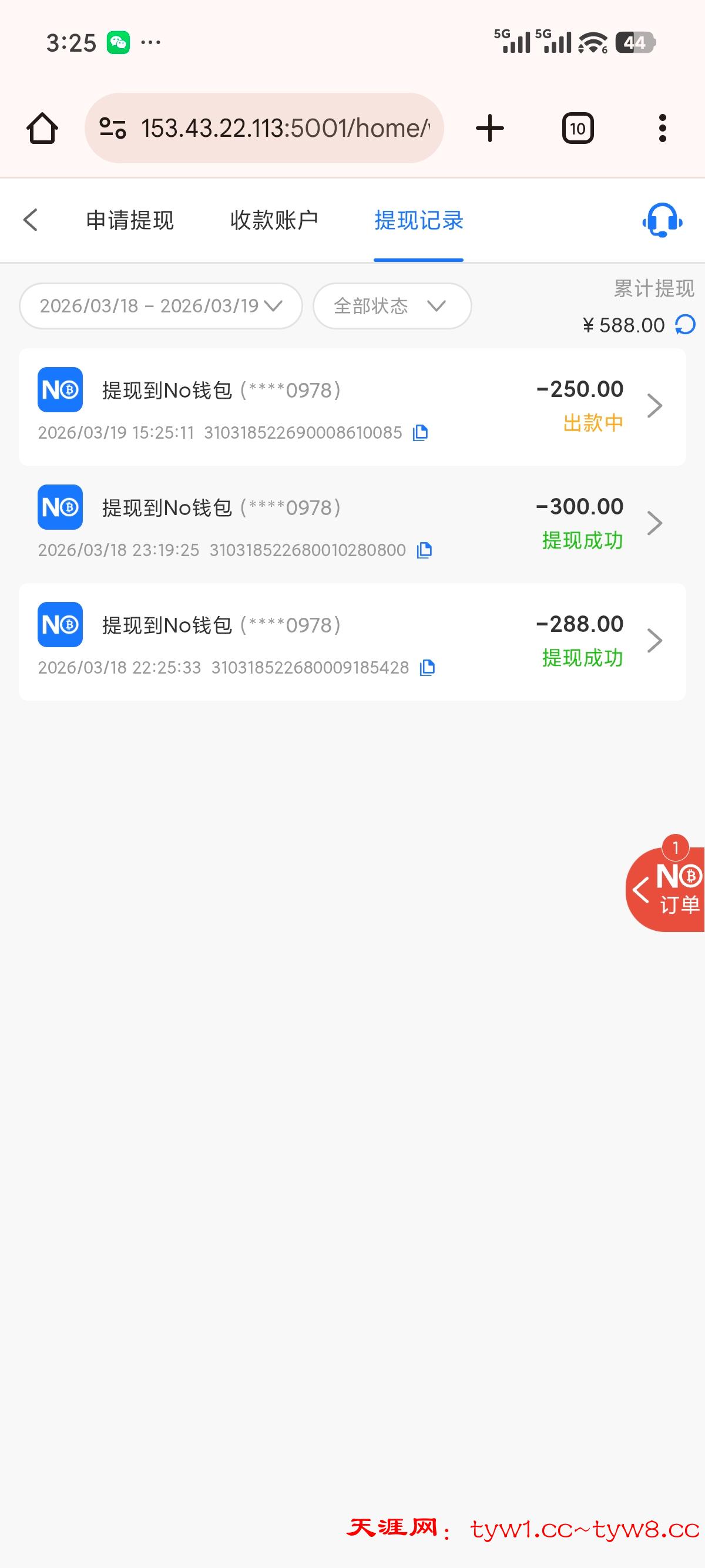Click the refresh icon next to 累计提现

[x=684, y=325]
